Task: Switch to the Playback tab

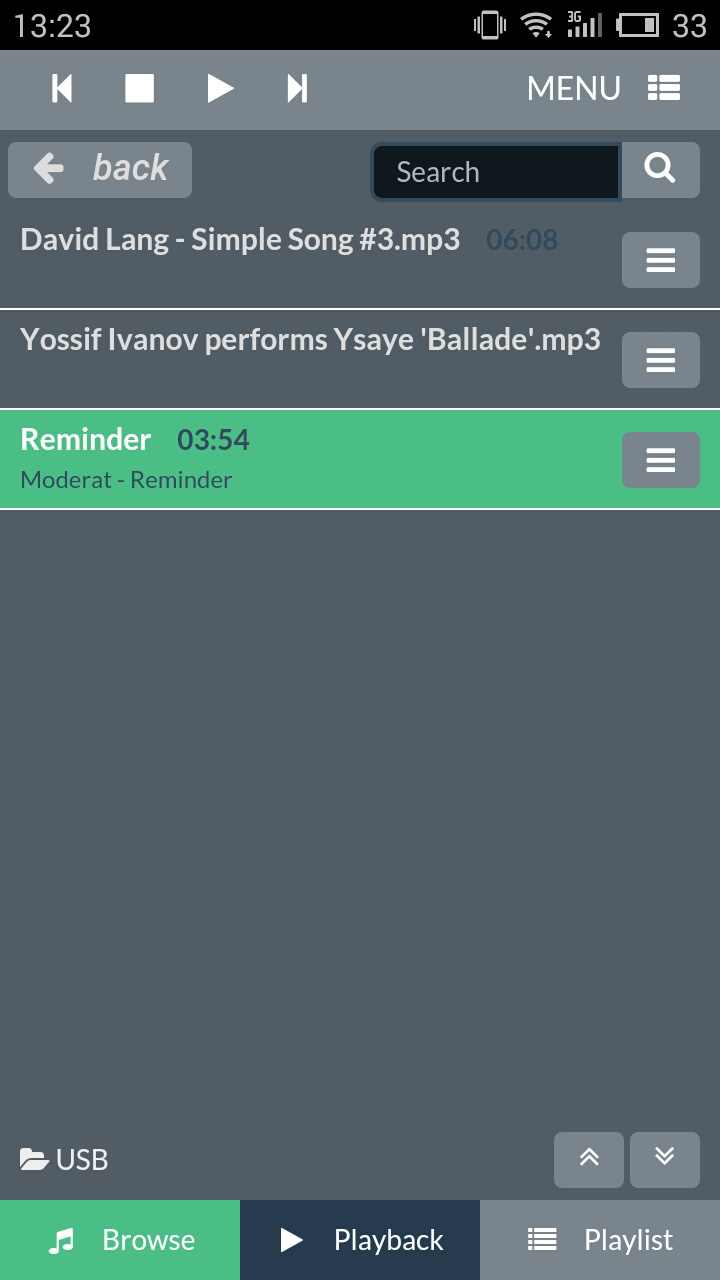Action: pyautogui.click(x=360, y=1240)
